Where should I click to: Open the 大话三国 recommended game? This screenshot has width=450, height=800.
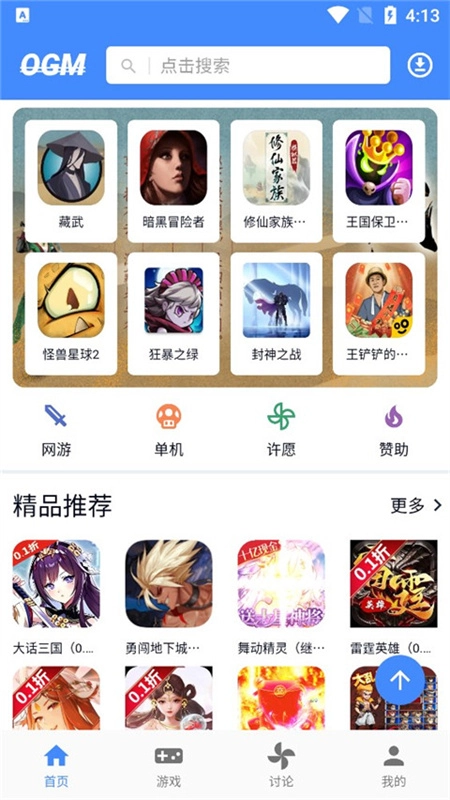pyautogui.click(x=56, y=597)
